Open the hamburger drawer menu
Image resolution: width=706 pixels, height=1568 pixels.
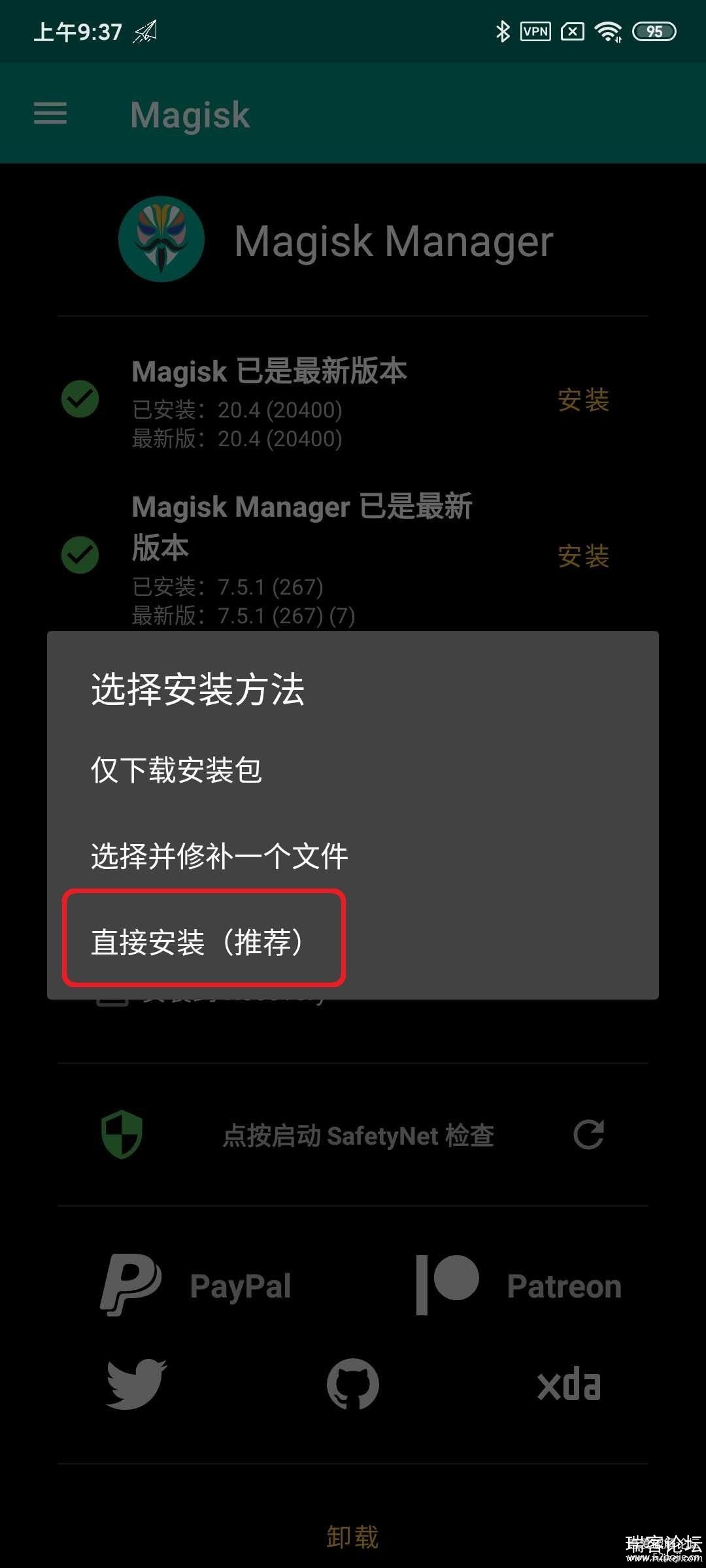(x=50, y=114)
